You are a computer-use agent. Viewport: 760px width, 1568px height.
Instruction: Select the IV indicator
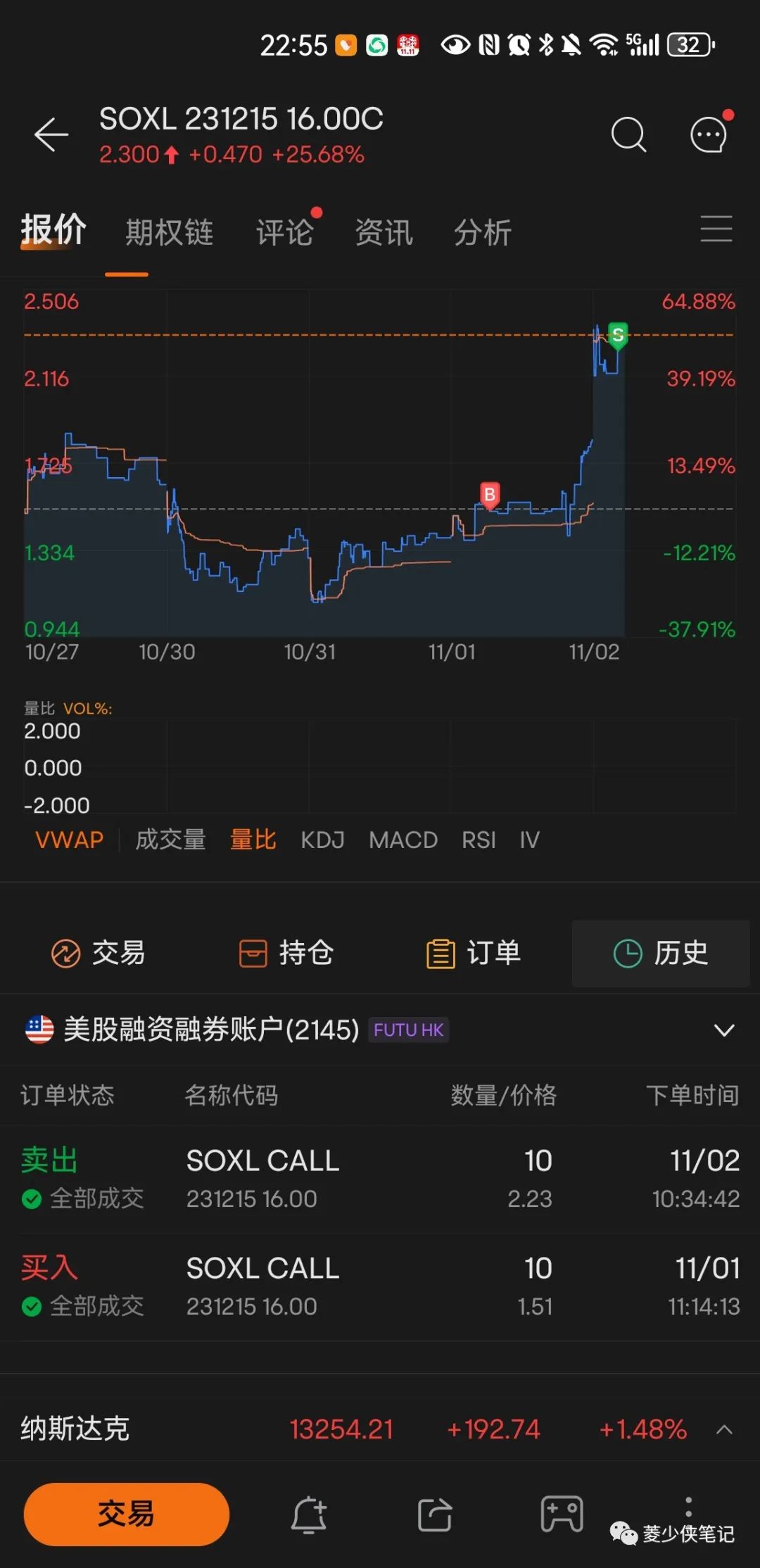[529, 840]
